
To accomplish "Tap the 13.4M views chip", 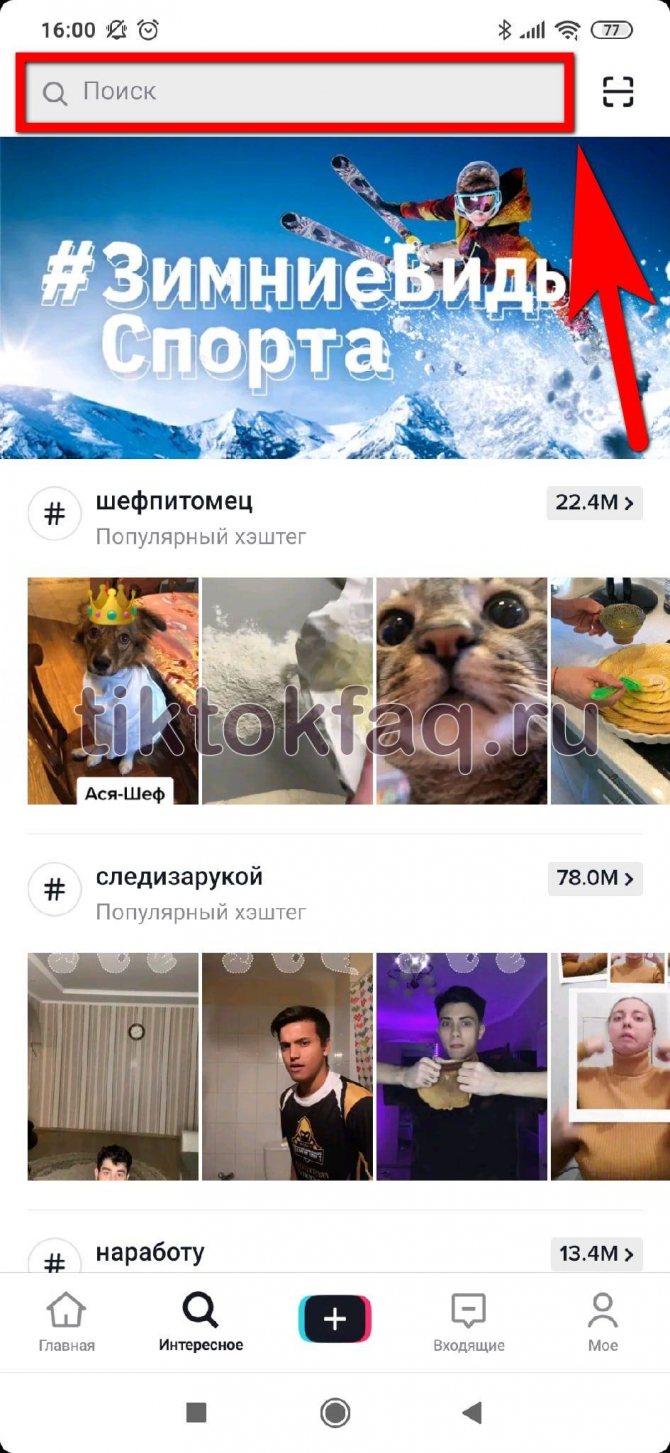I will 596,1253.
